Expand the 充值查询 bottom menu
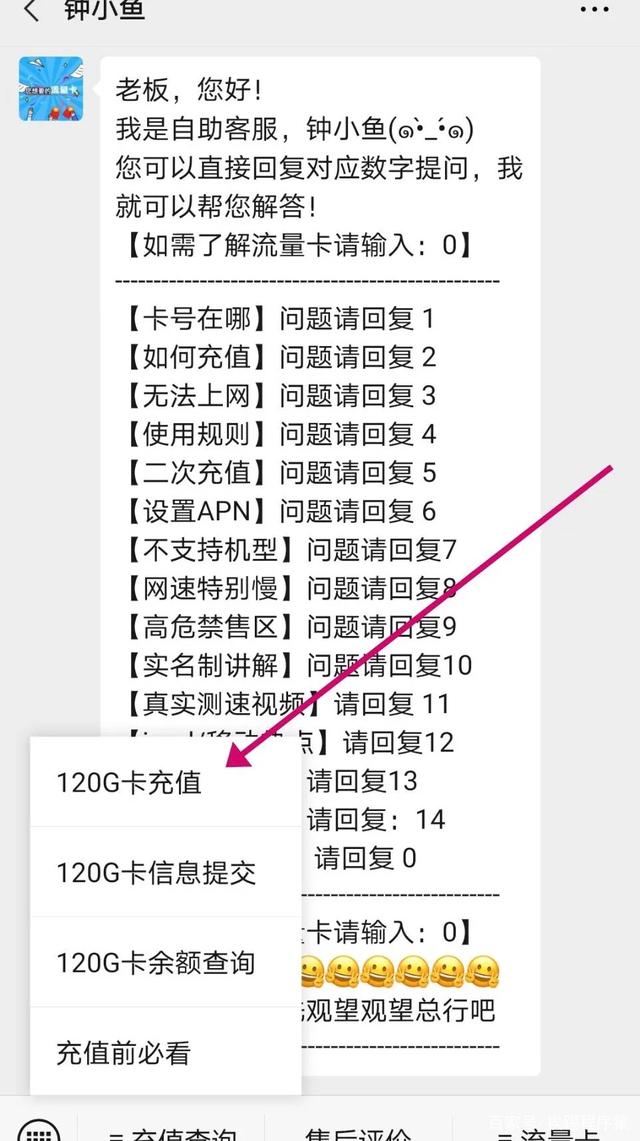 pyautogui.click(x=172, y=1134)
